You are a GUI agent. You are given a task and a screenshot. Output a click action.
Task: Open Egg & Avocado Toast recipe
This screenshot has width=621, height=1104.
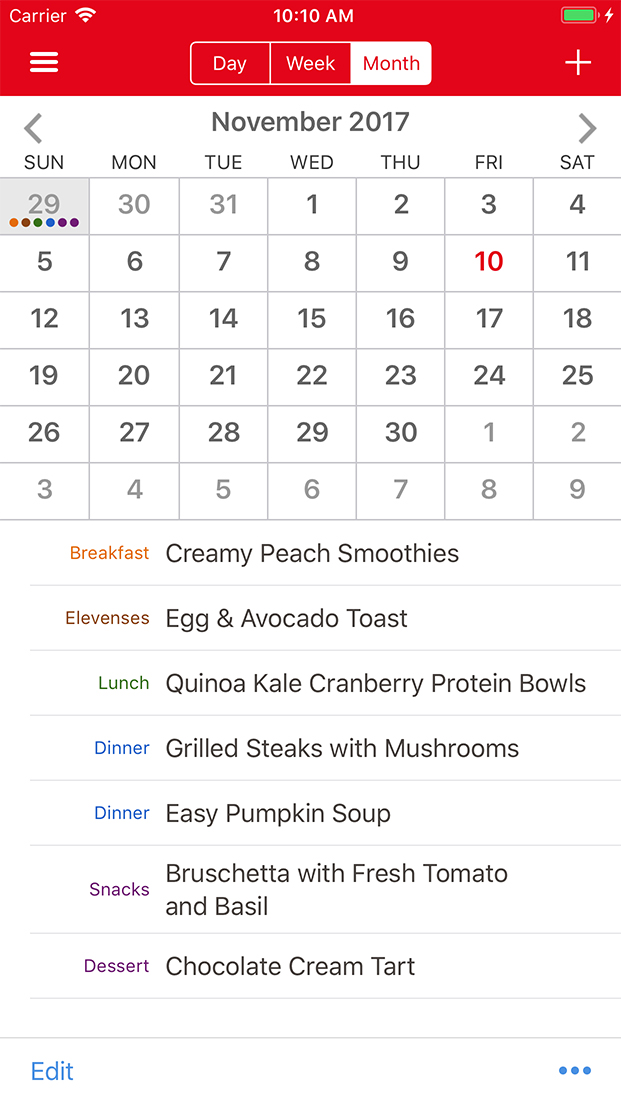tap(286, 619)
